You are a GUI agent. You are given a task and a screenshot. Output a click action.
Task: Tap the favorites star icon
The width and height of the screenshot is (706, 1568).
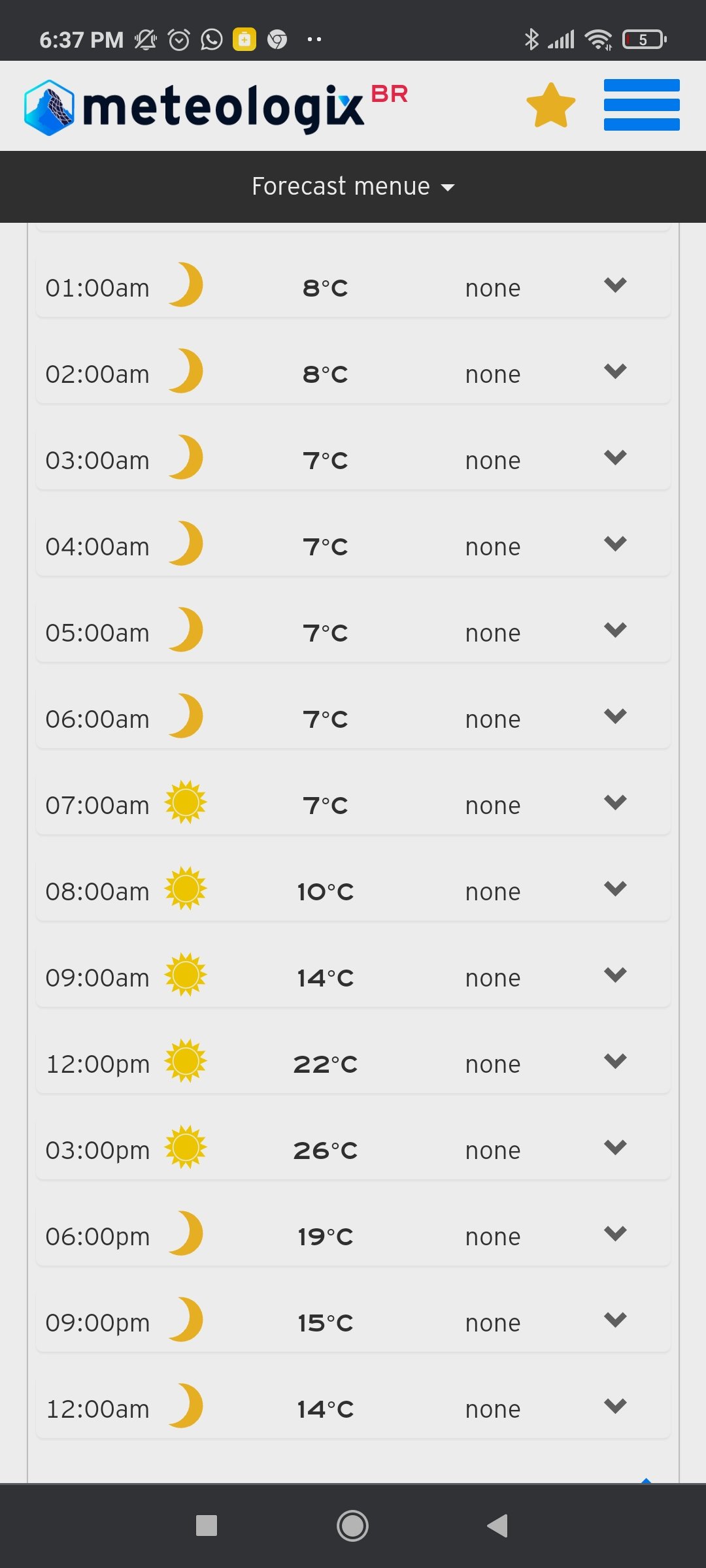(550, 106)
